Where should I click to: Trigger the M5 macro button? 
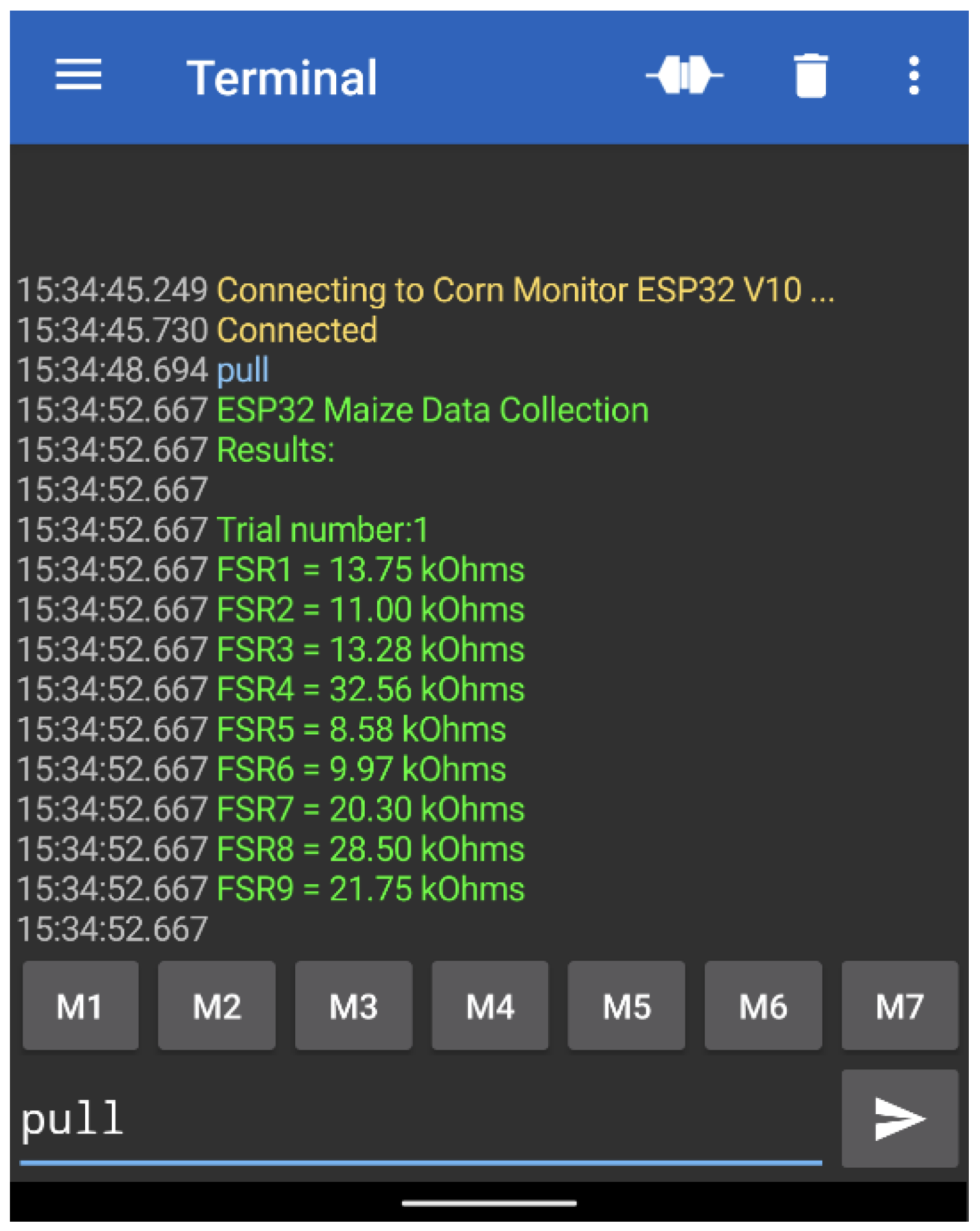pyautogui.click(x=626, y=1005)
